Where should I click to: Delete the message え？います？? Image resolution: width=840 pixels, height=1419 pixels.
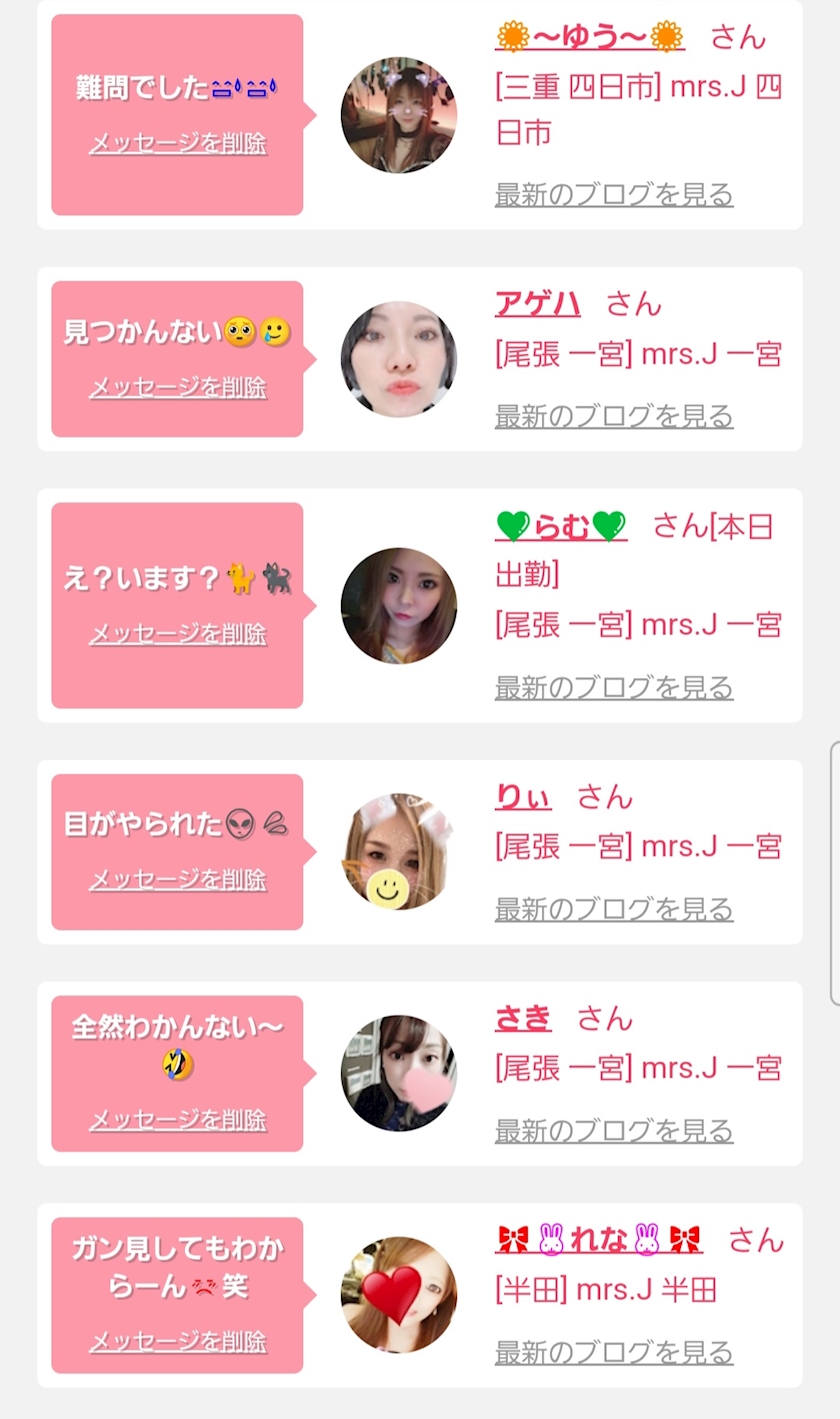click(x=178, y=634)
